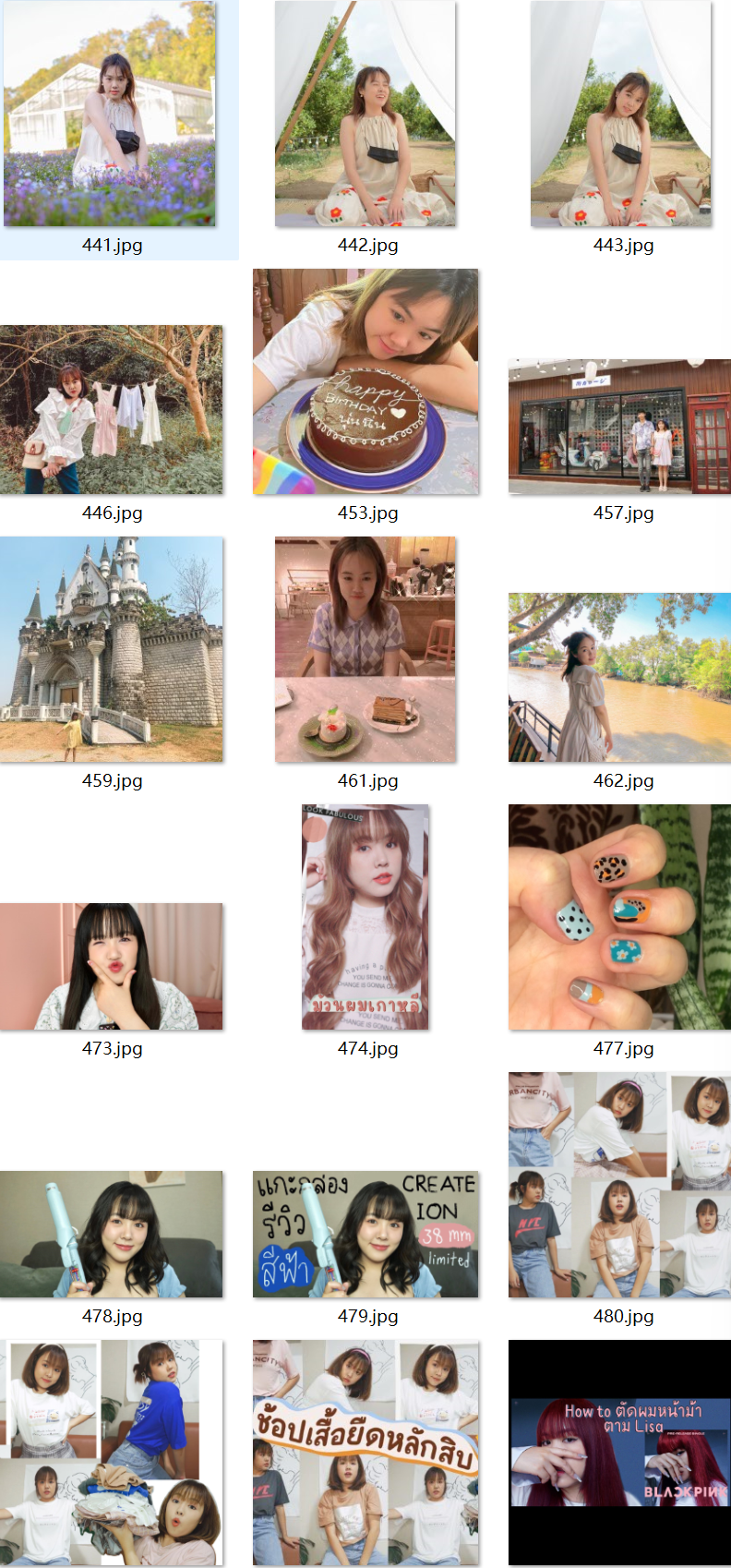Screen dimensions: 731x1568
Task: Open 461.jpg image
Action: pyautogui.click(x=365, y=649)
